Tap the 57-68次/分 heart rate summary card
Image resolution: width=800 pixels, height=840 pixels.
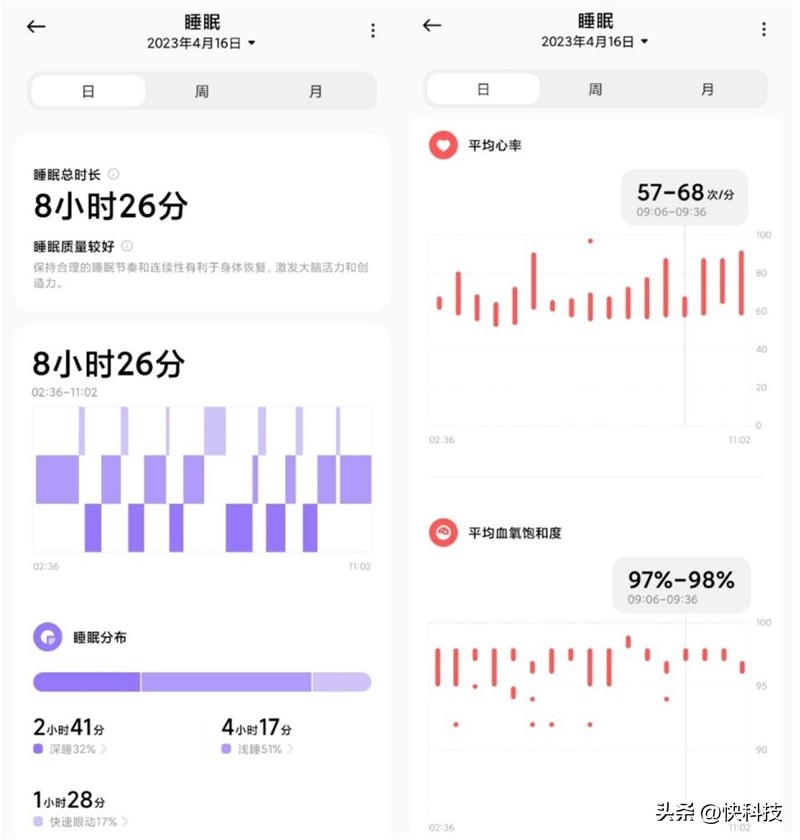tap(683, 196)
